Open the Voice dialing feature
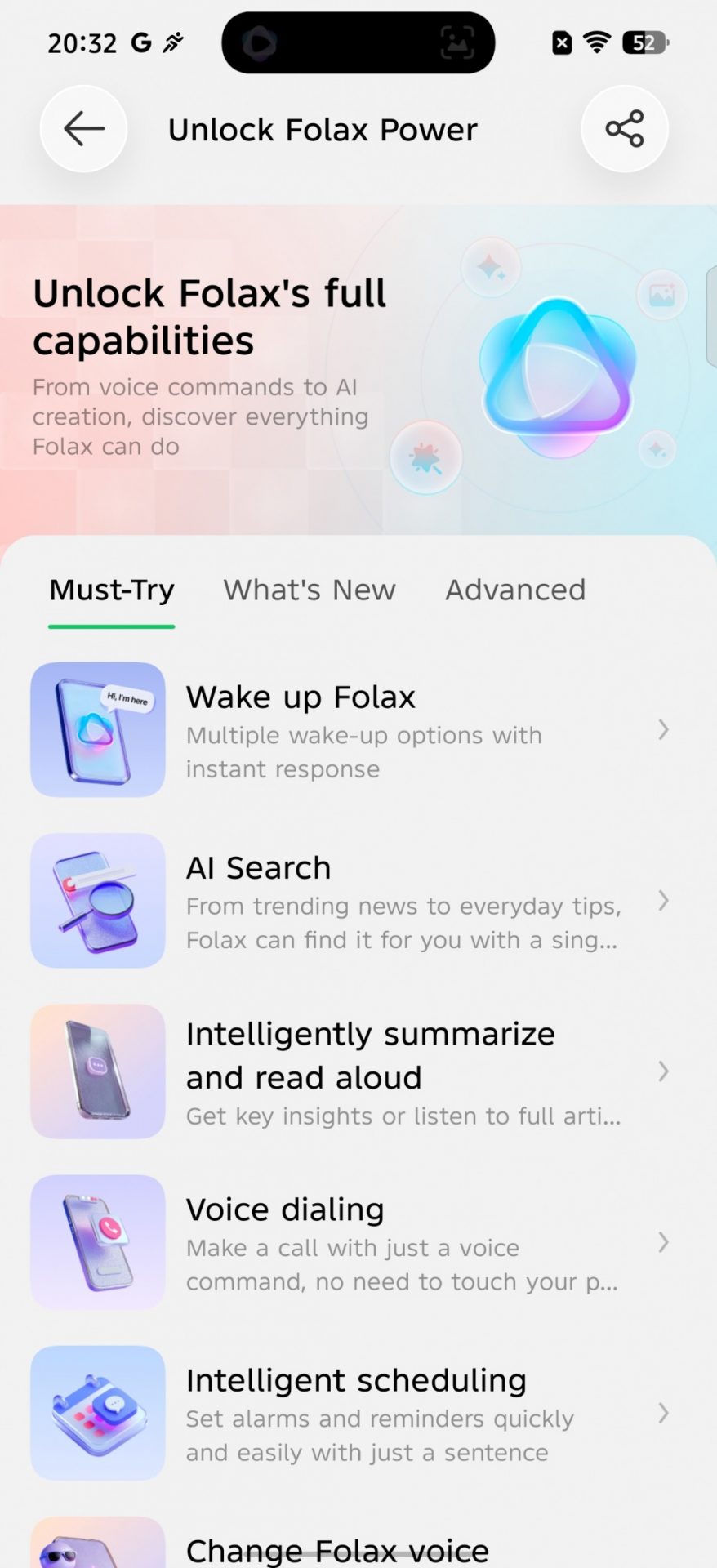Viewport: 717px width, 1568px height. click(x=351, y=1242)
